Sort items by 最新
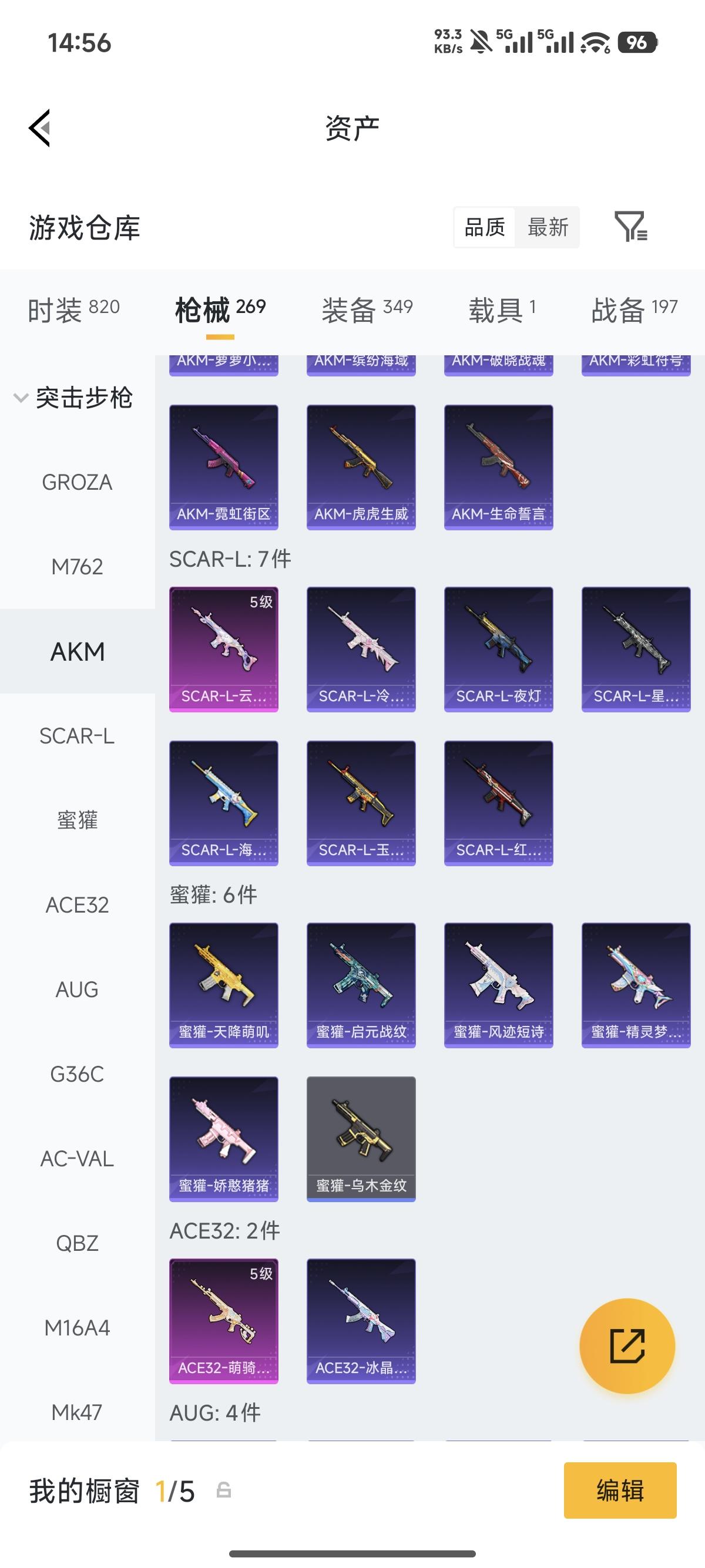The width and height of the screenshot is (705, 1568). point(548,227)
